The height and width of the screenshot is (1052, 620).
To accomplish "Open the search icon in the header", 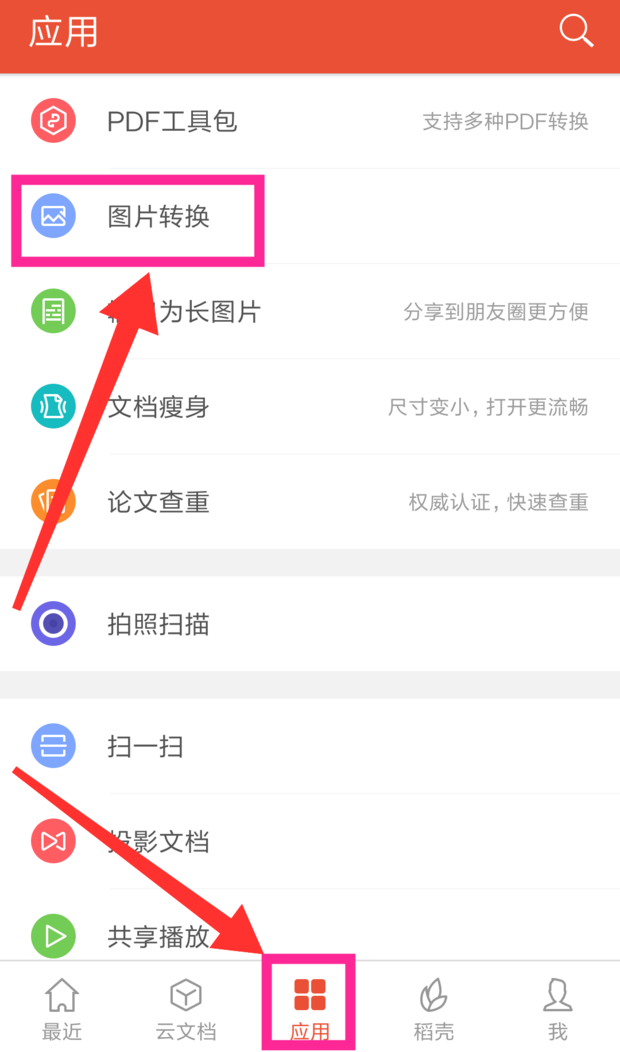I will (x=576, y=32).
